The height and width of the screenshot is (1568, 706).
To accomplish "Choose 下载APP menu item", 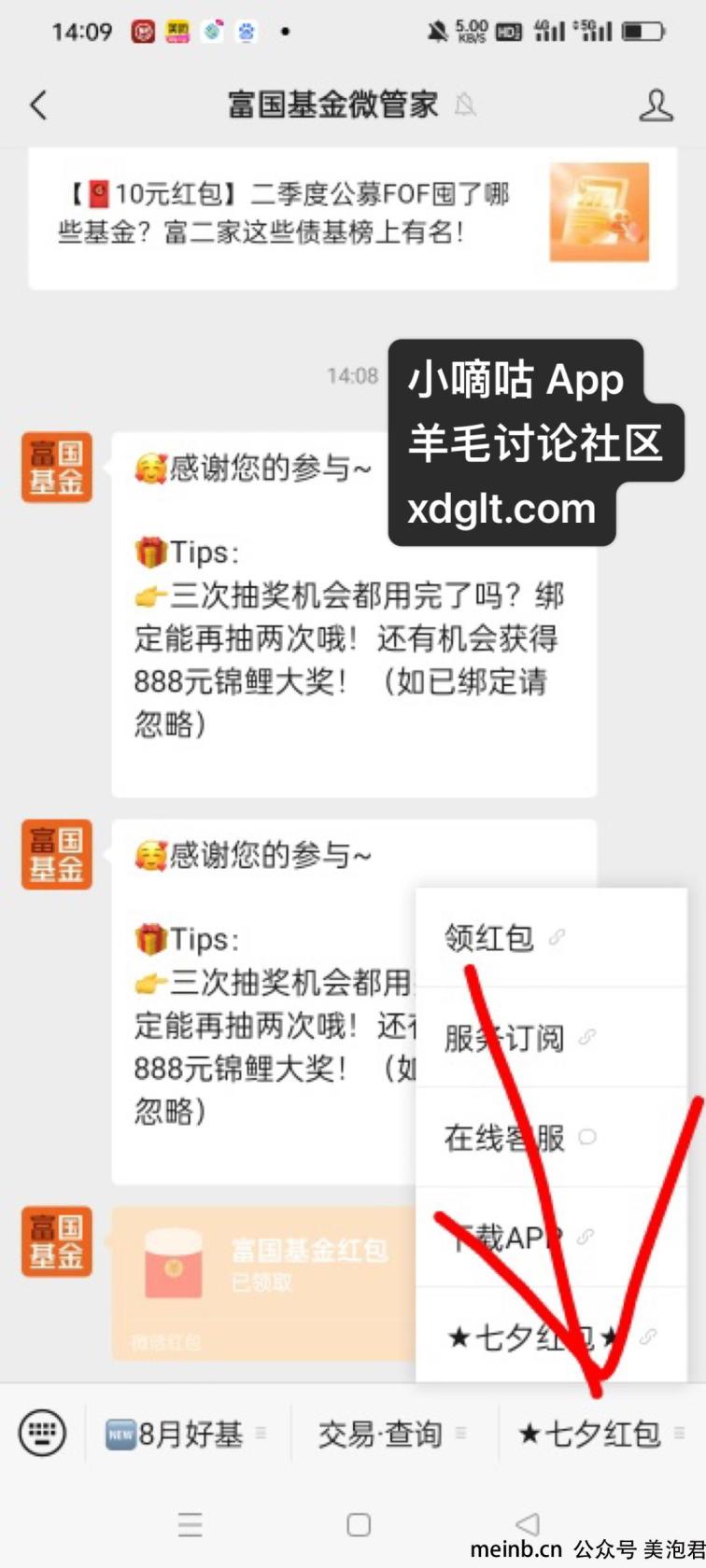I will pyautogui.click(x=519, y=1238).
